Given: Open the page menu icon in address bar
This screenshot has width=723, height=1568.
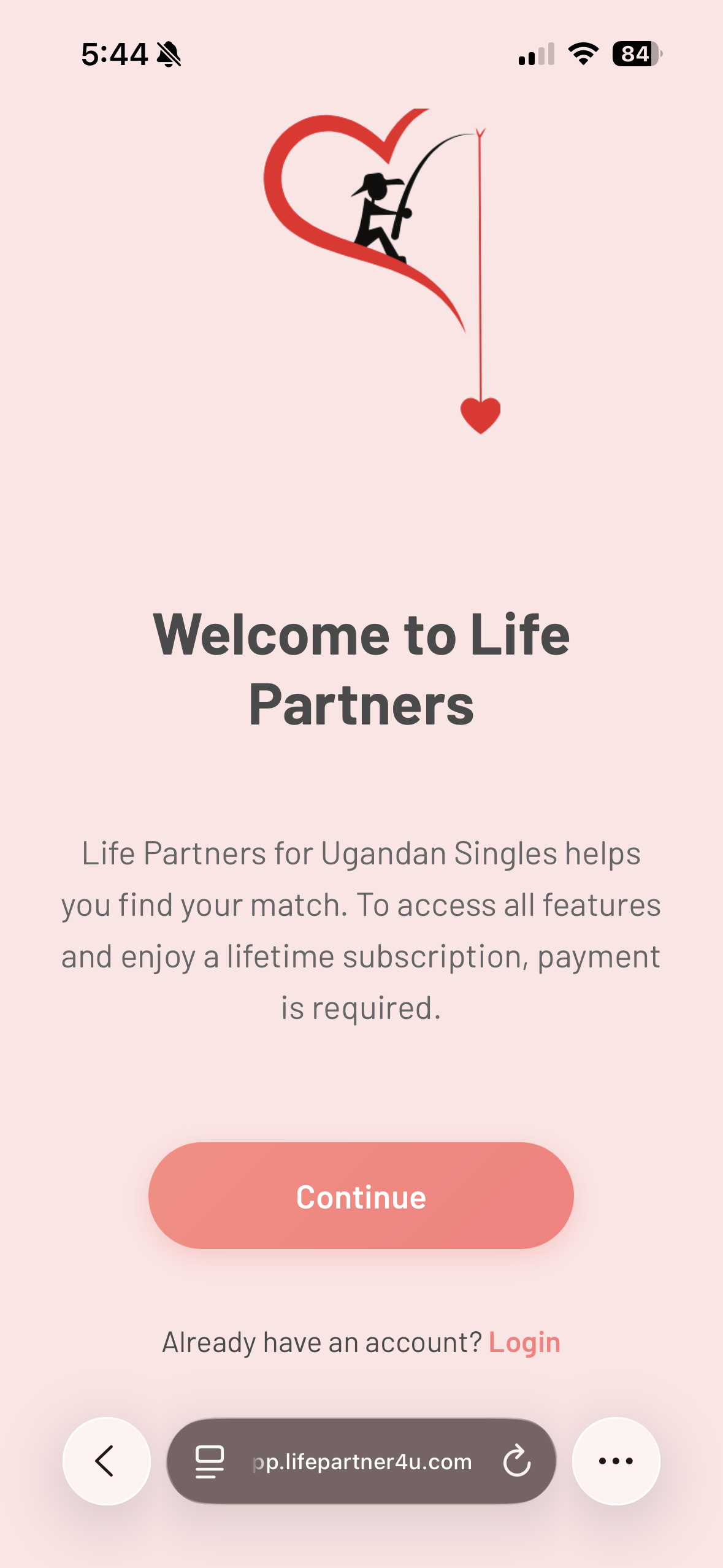Looking at the screenshot, I should pyautogui.click(x=209, y=1461).
